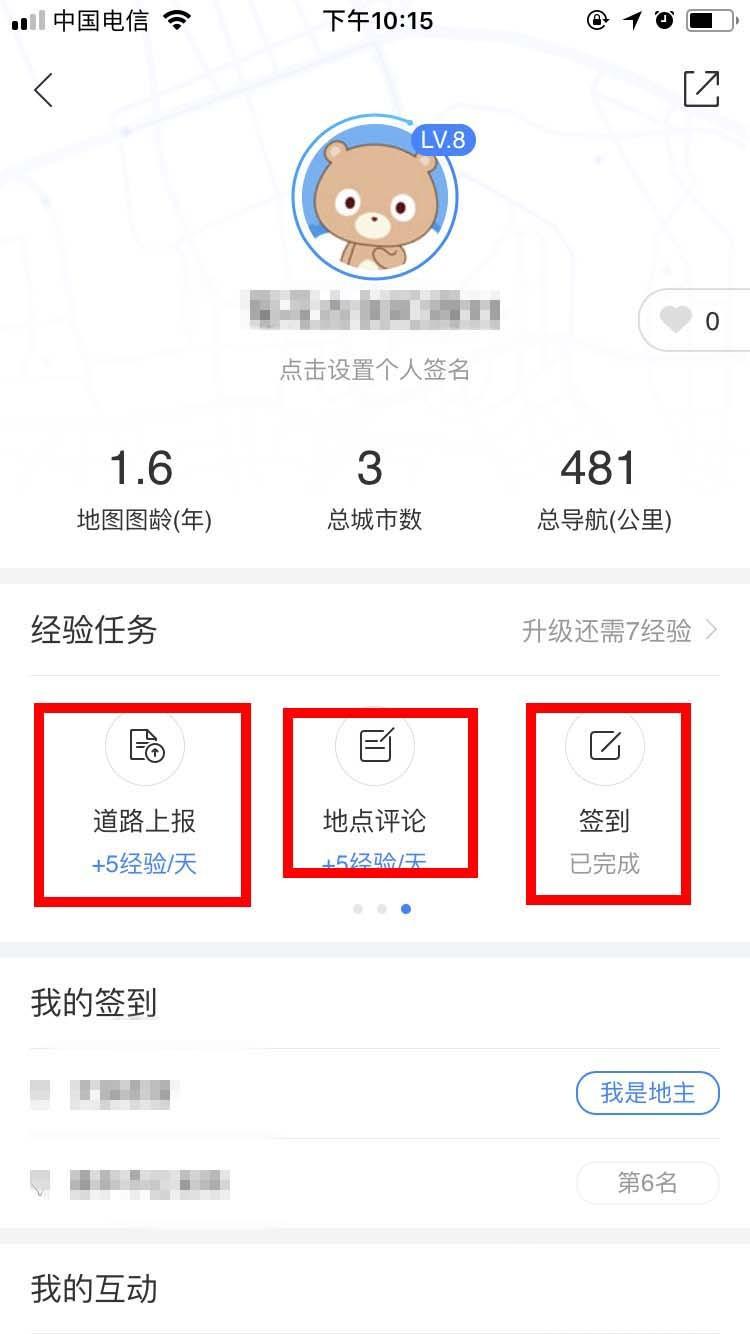Image resolution: width=750 pixels, height=1334 pixels.
Task: Select the third pagination dot
Action: 406,909
